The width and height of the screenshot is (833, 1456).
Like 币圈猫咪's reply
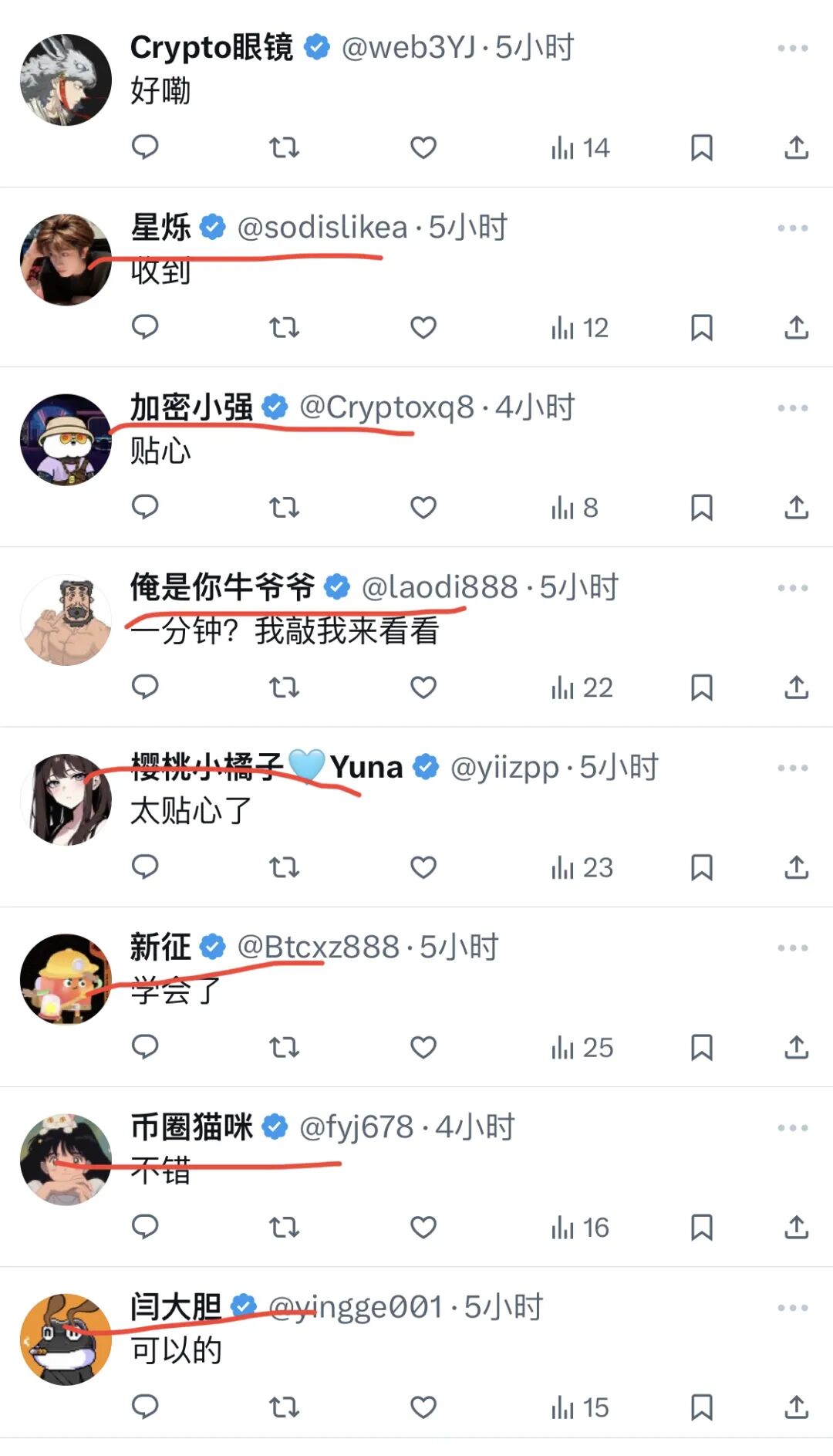pos(423,1227)
